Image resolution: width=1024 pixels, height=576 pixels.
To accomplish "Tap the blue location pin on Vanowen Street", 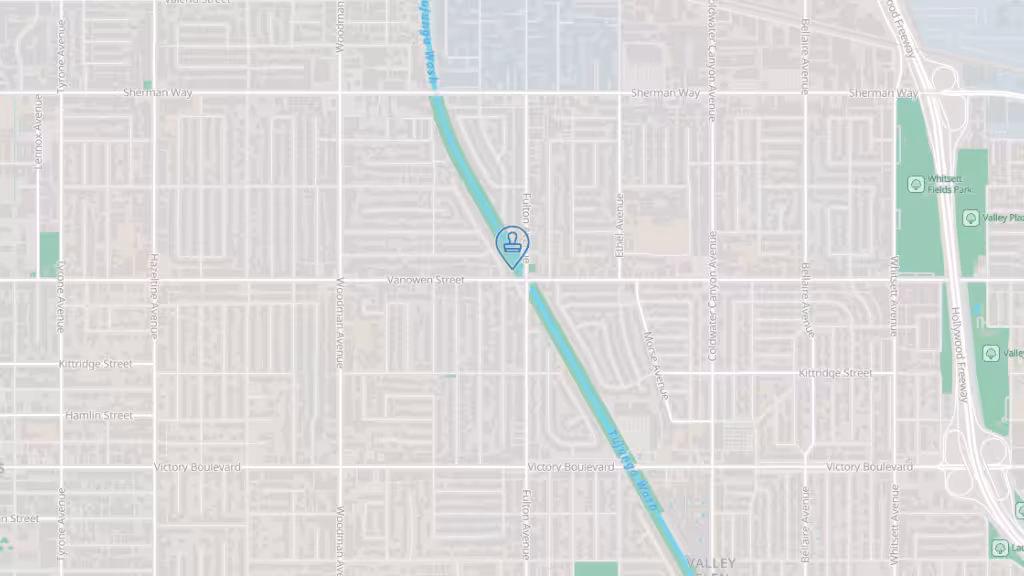I will 512,244.
